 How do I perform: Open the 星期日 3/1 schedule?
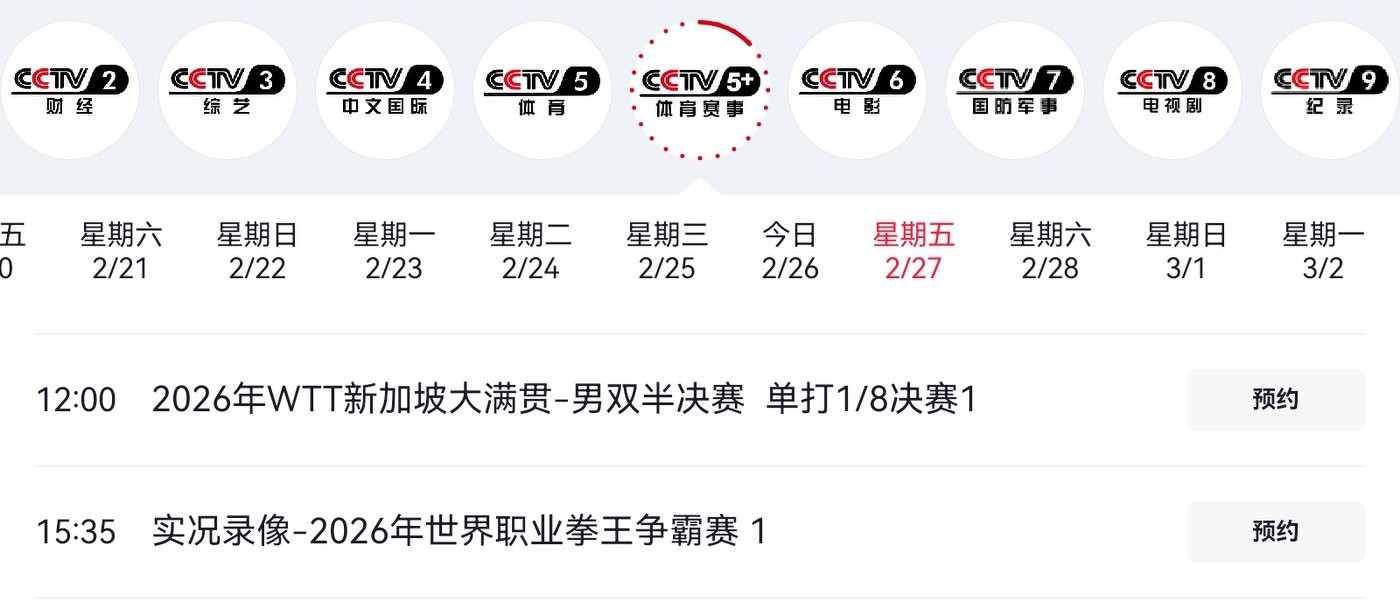click(x=1186, y=251)
